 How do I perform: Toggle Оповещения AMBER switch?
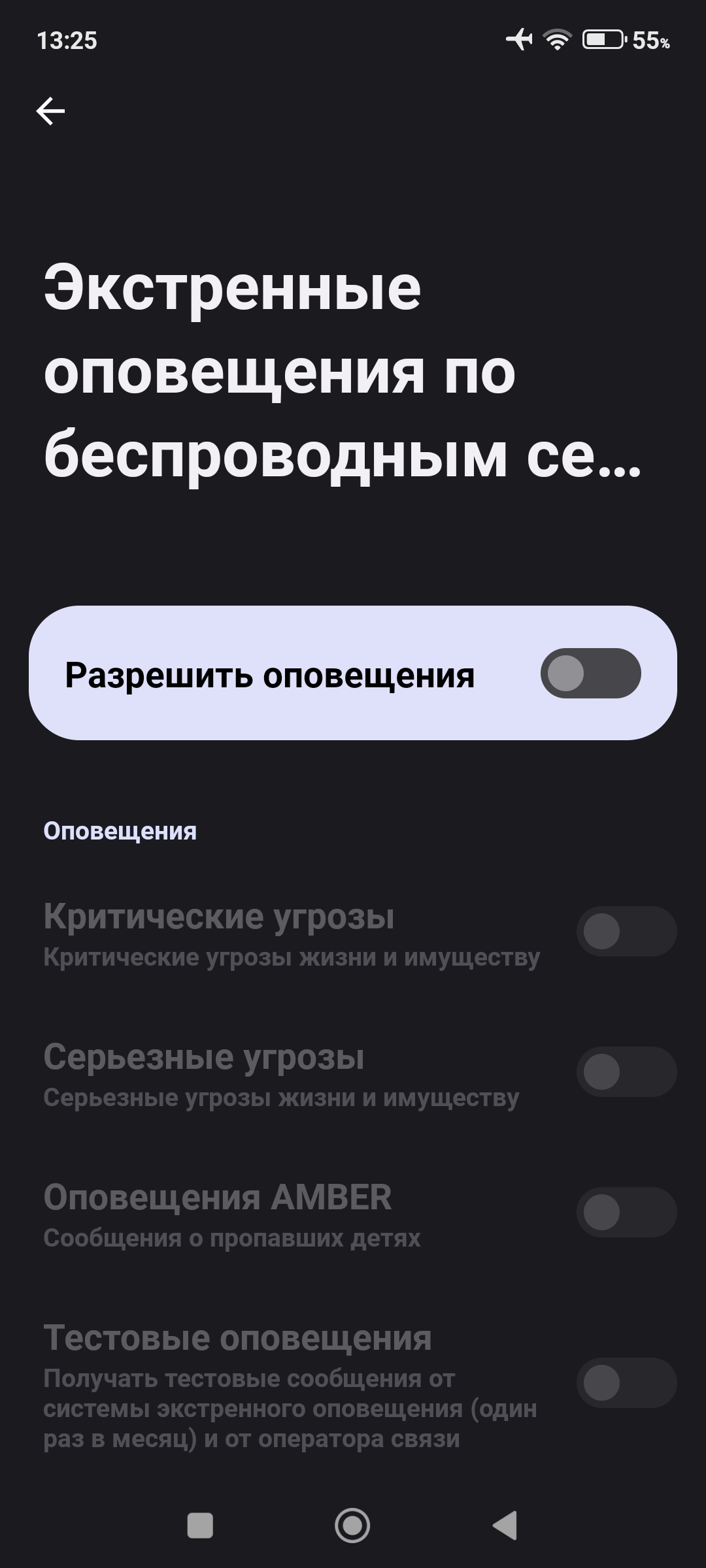point(626,1212)
